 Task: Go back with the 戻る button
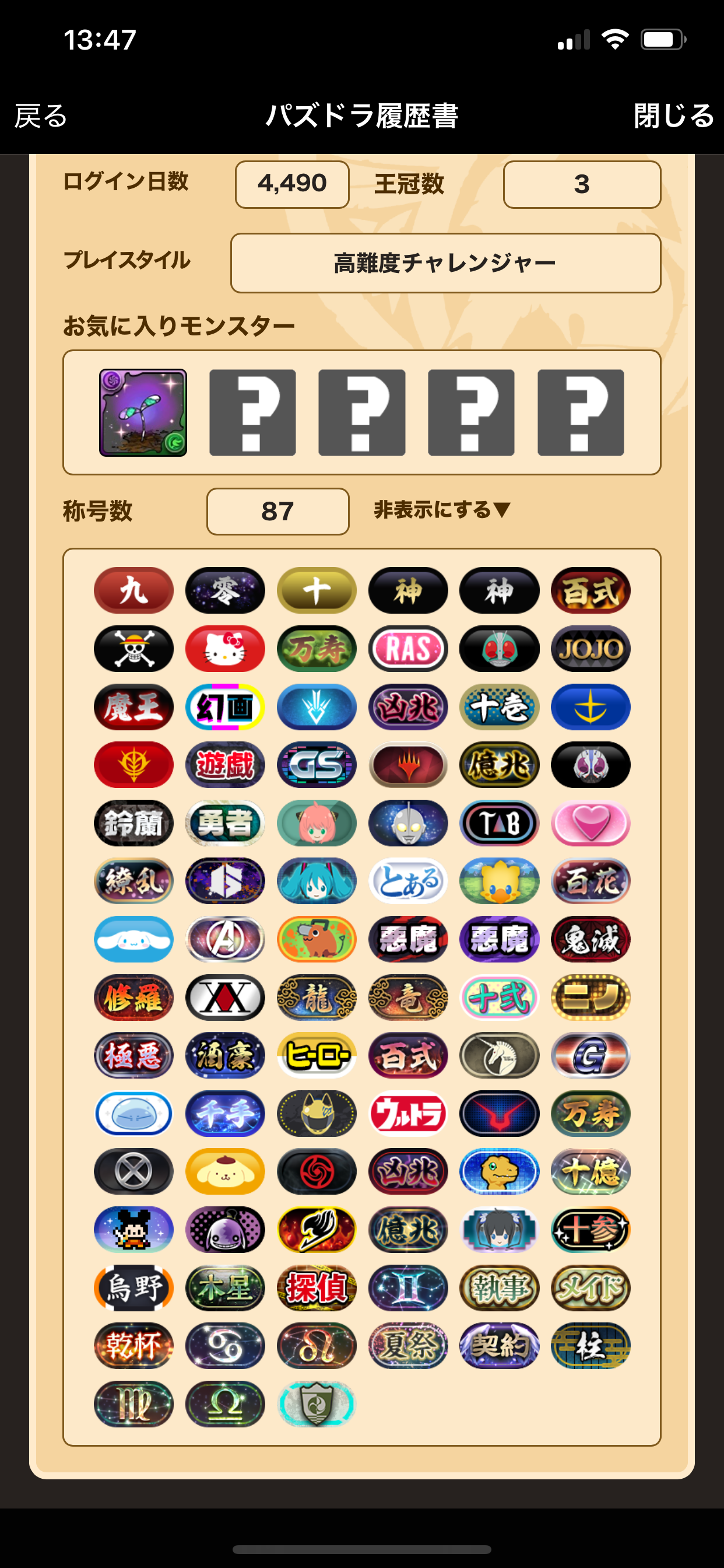pyautogui.click(x=41, y=116)
